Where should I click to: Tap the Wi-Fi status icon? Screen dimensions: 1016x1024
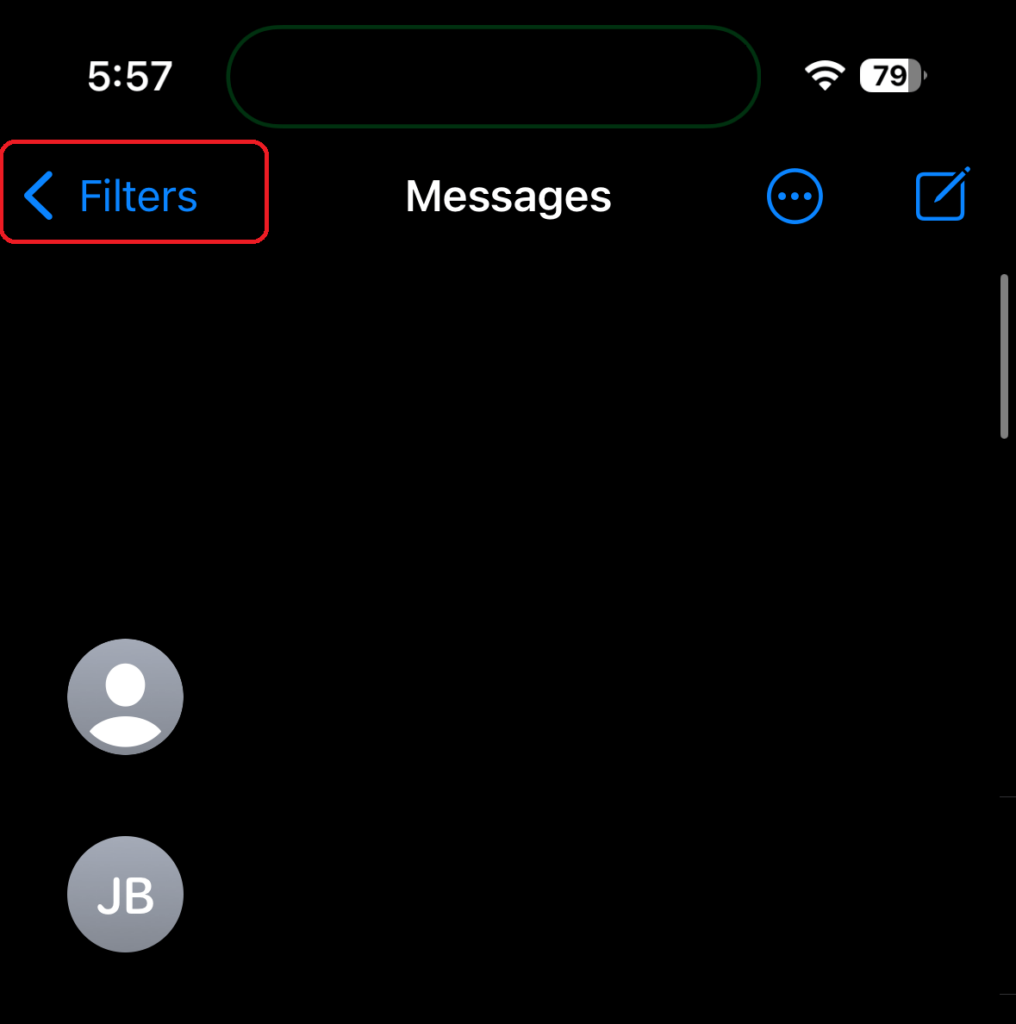(824, 75)
